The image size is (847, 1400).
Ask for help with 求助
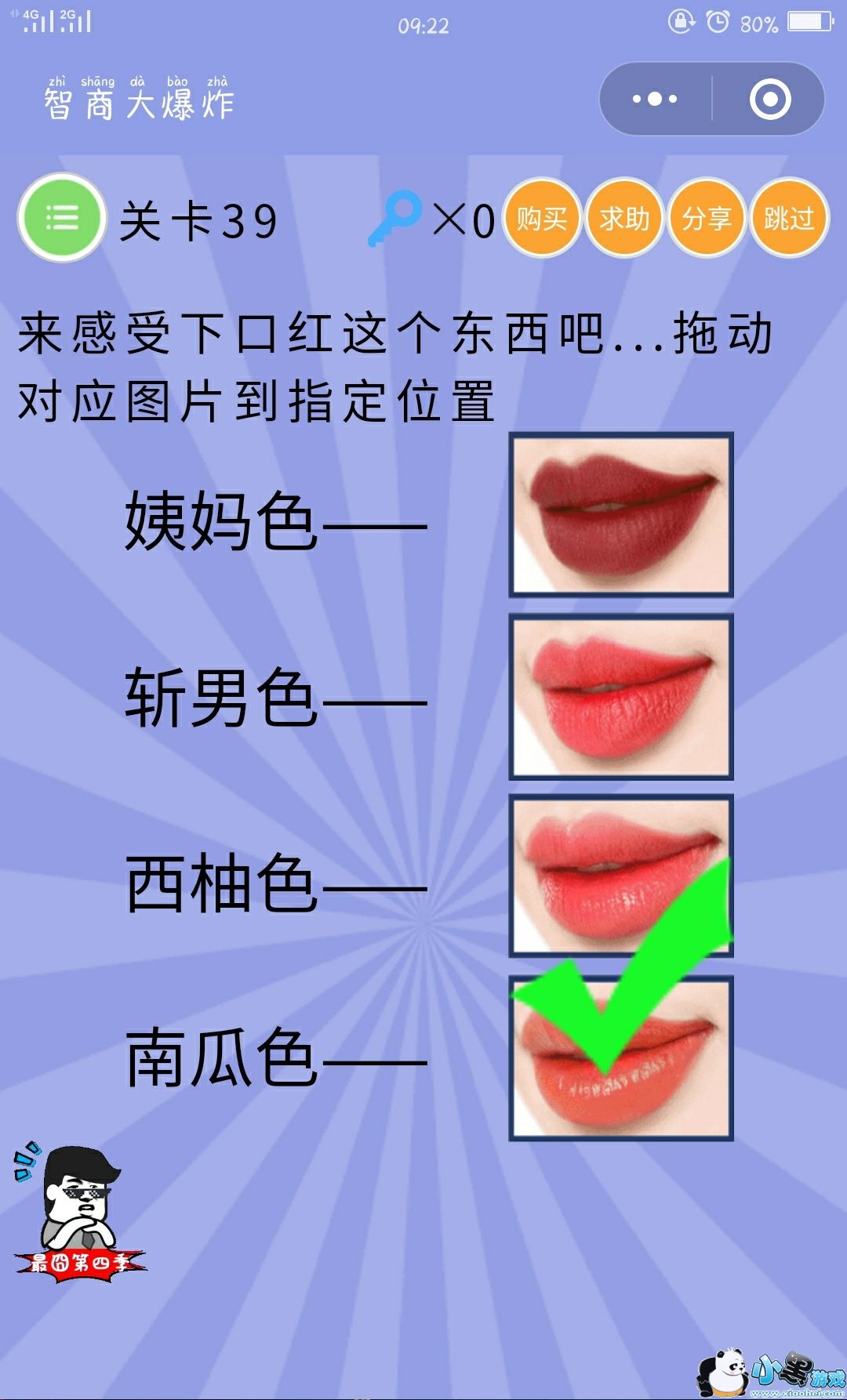point(625,217)
